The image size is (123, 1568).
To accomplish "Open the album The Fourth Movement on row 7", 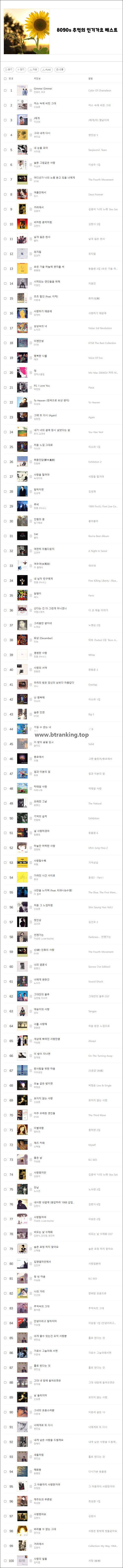I will (x=100, y=180).
